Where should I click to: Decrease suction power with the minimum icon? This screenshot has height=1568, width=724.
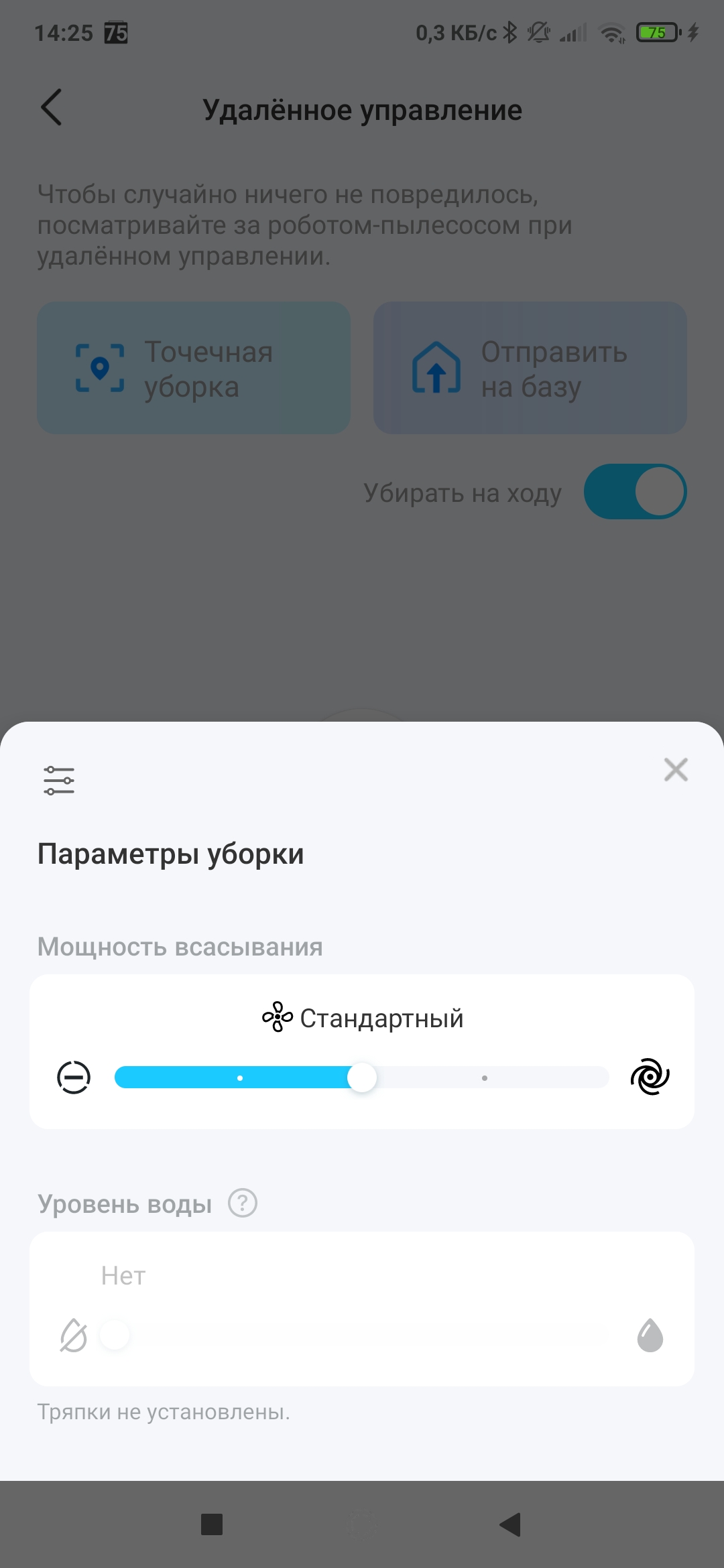[74, 1077]
